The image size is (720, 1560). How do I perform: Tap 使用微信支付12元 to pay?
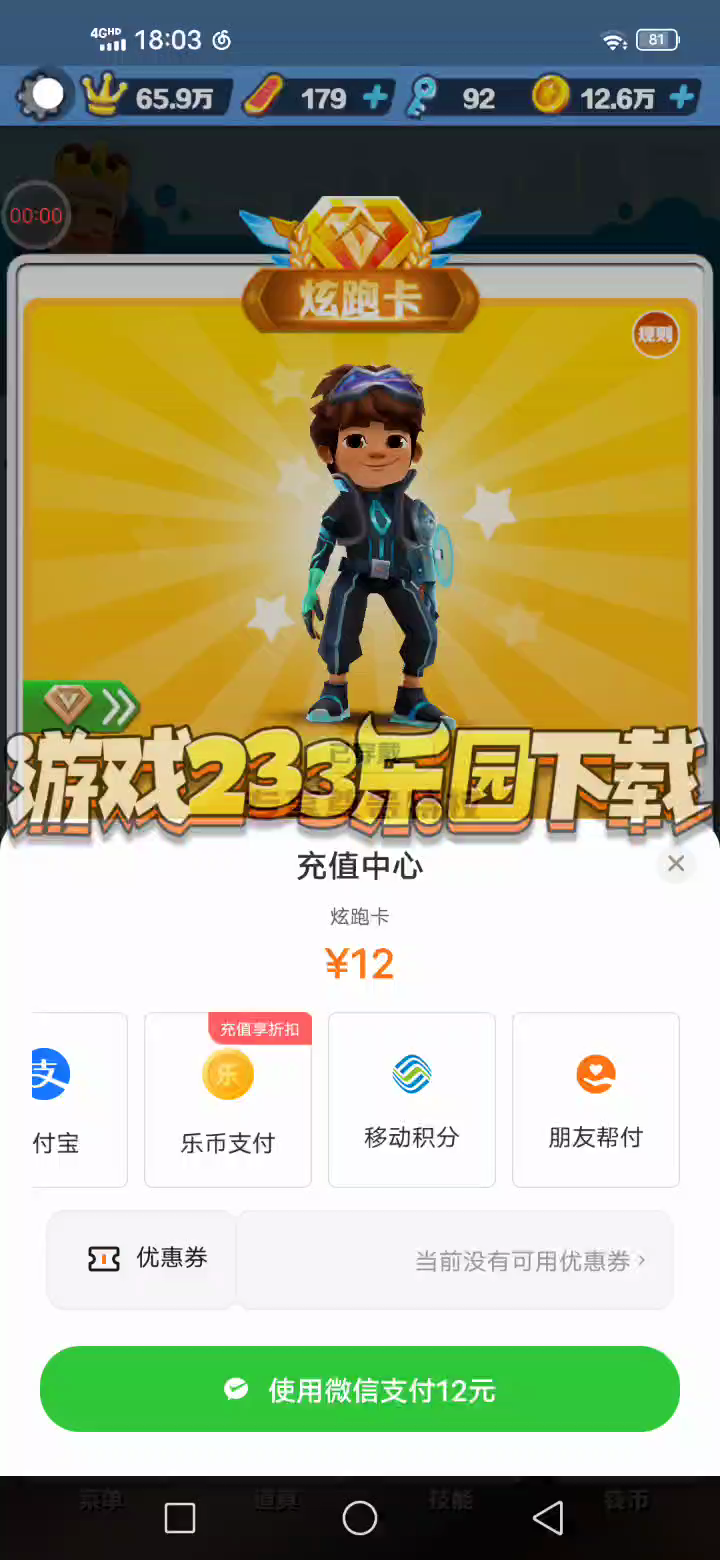point(360,1389)
